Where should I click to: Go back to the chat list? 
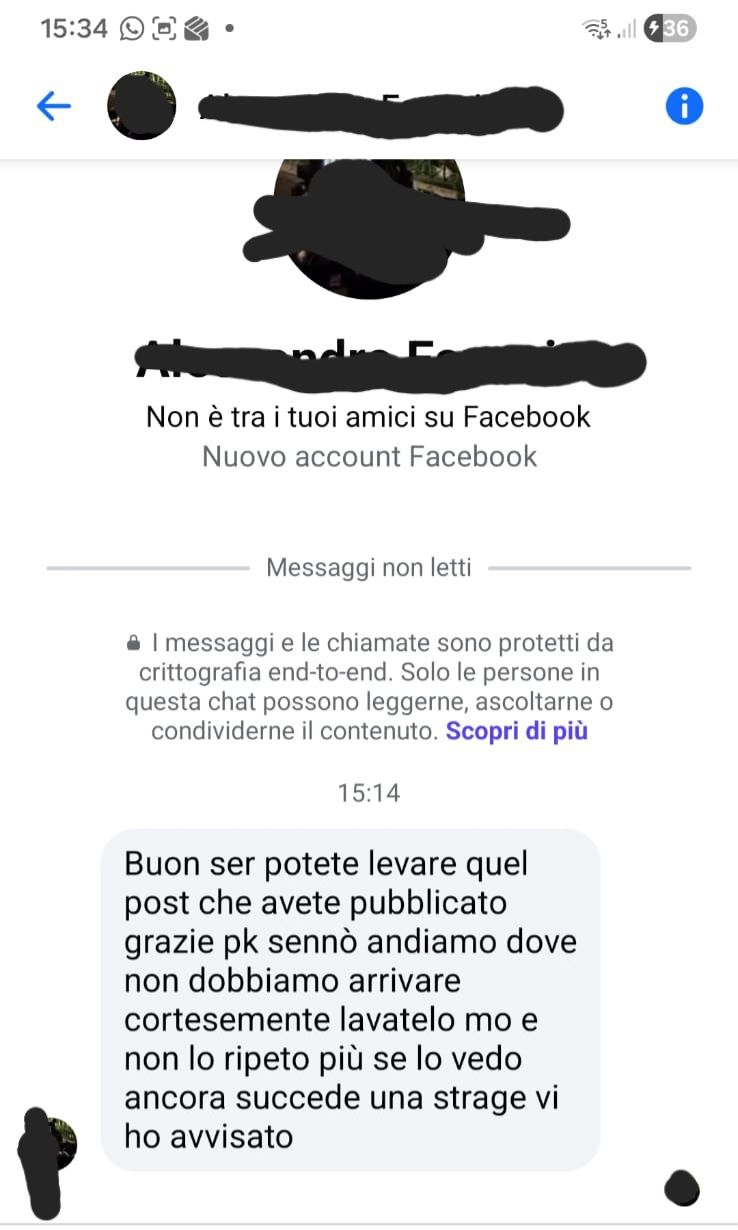53,106
